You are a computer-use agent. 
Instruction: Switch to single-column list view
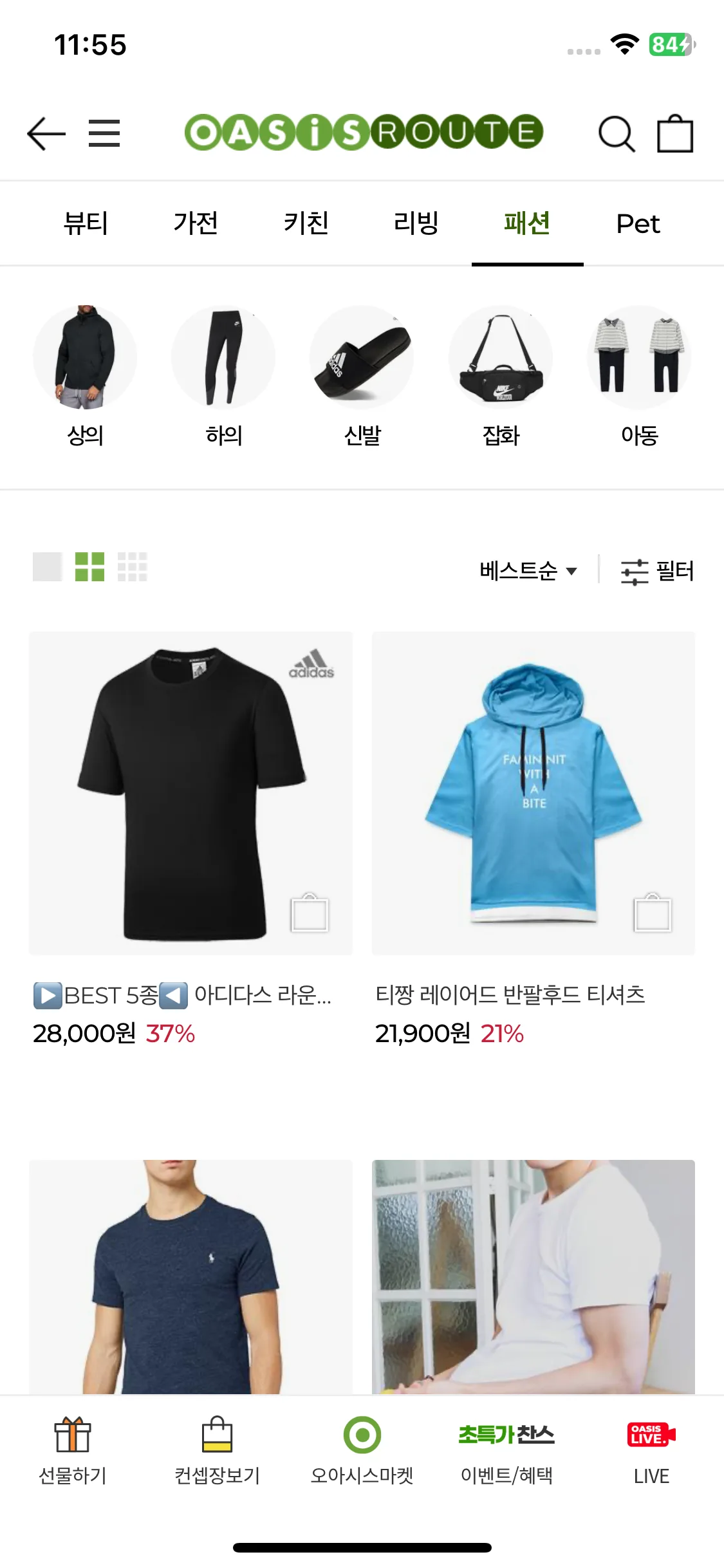click(x=47, y=567)
